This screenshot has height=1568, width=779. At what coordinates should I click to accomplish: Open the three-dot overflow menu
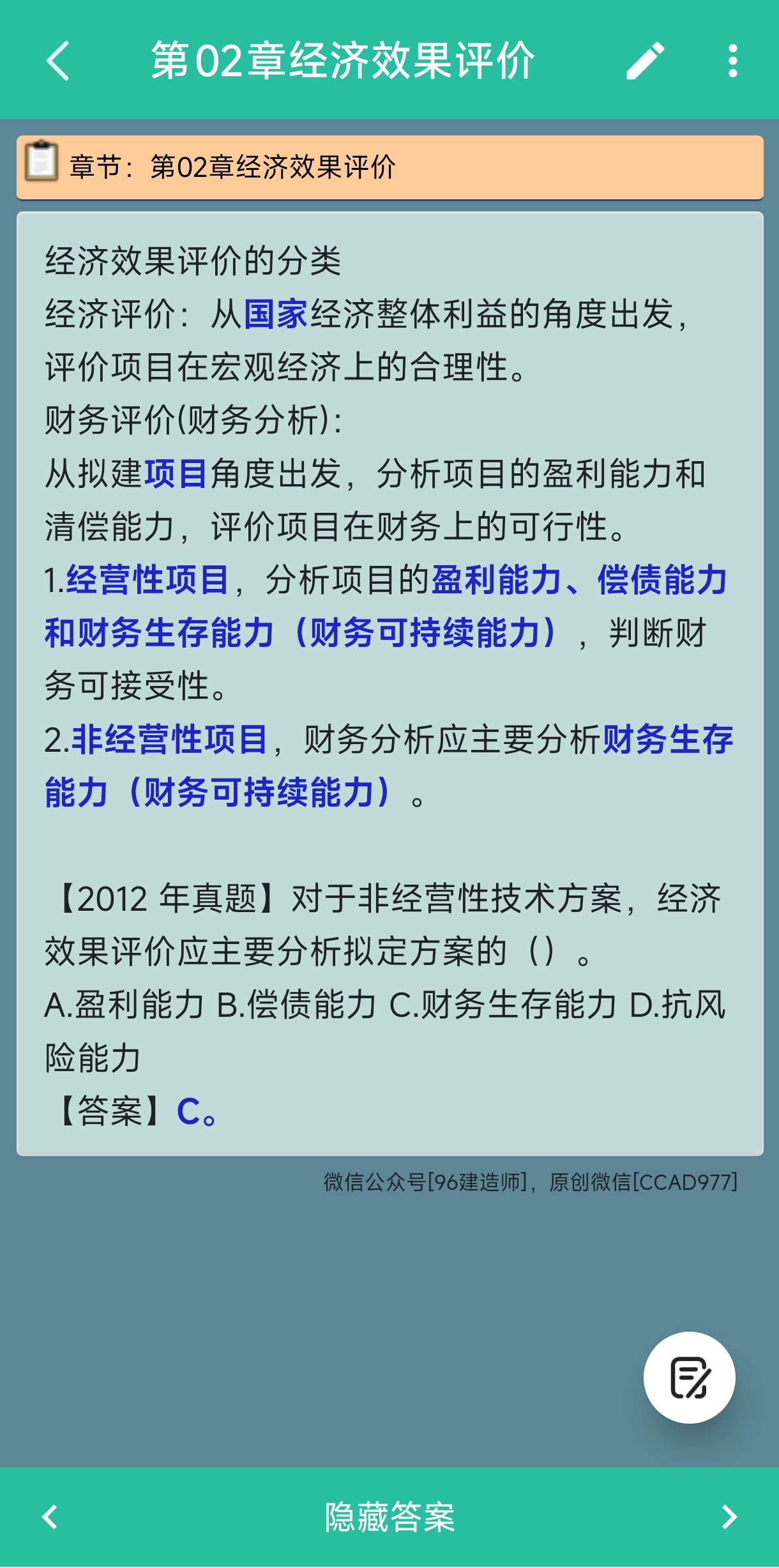pos(733,61)
